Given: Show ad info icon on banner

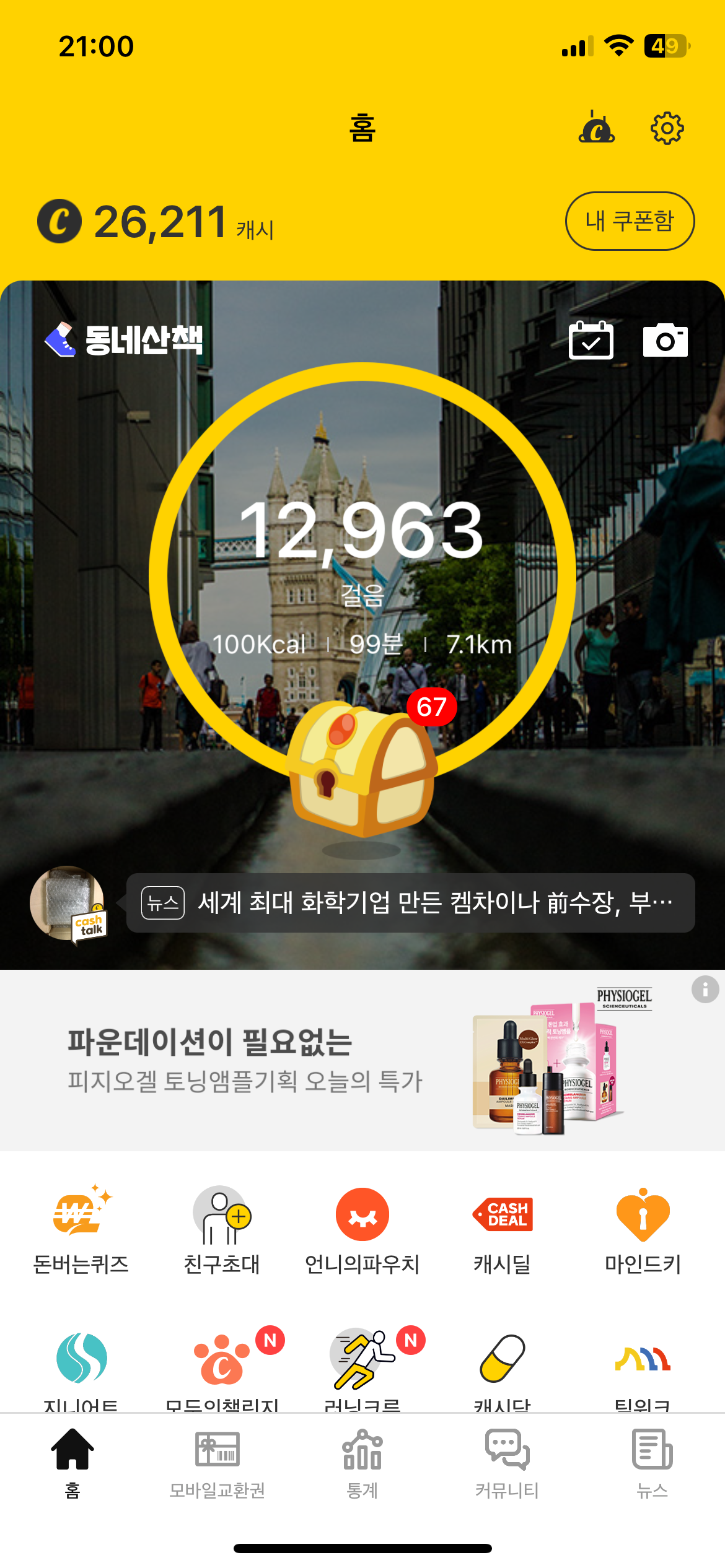Looking at the screenshot, I should (x=705, y=989).
